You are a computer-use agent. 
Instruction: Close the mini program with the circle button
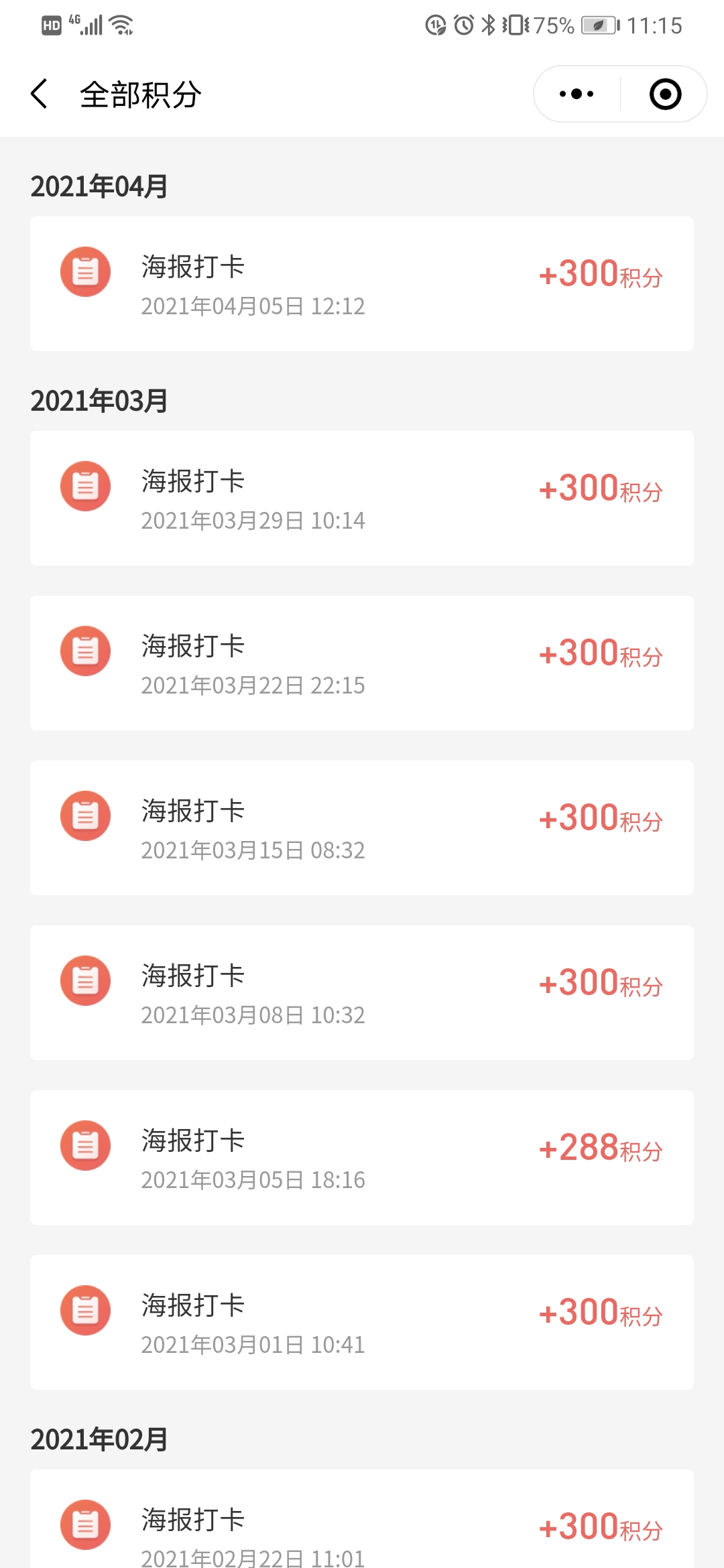[665, 94]
